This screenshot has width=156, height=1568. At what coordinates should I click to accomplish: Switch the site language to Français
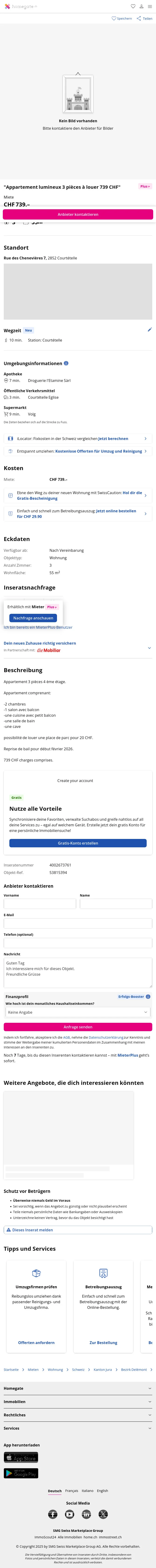coord(72,1491)
